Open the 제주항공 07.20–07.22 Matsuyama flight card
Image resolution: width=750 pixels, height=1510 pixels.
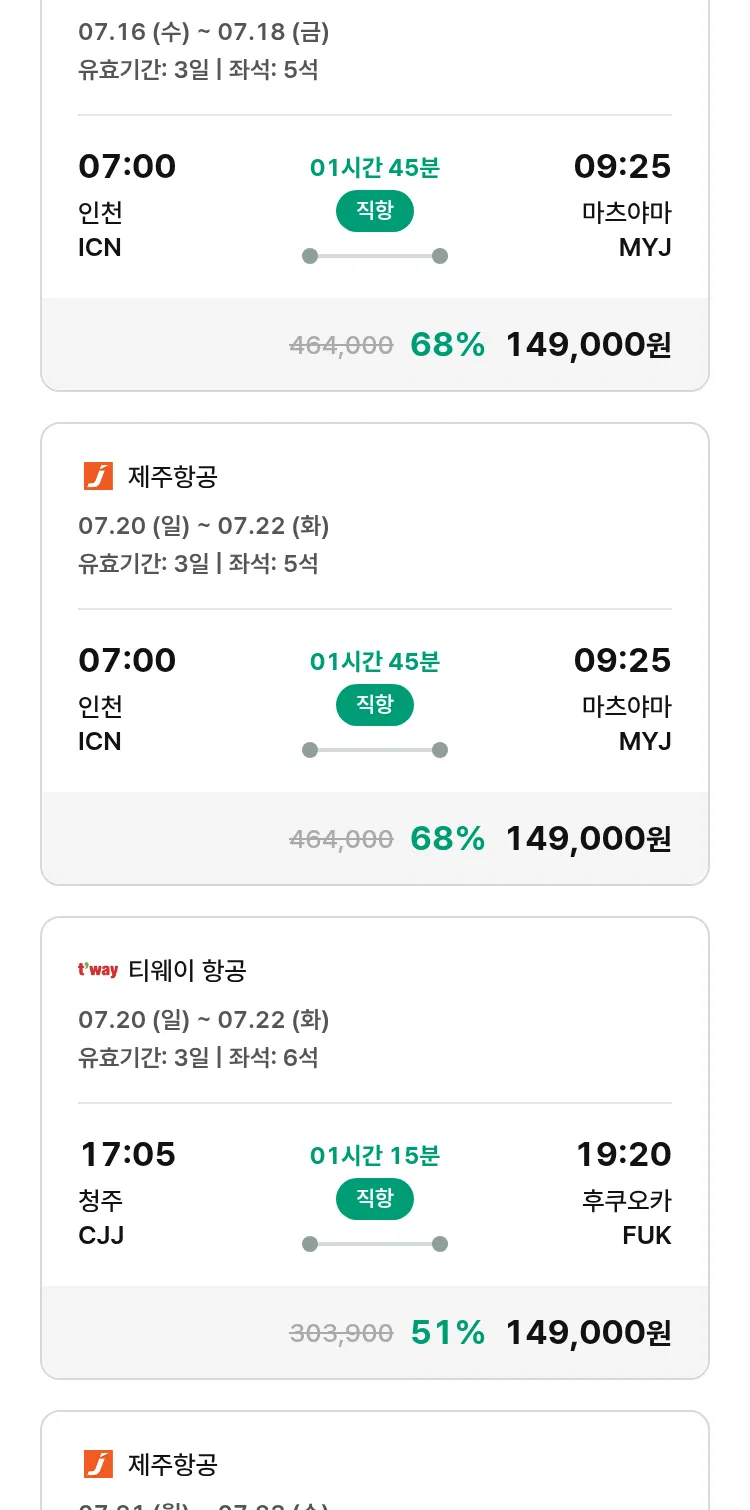(x=375, y=654)
